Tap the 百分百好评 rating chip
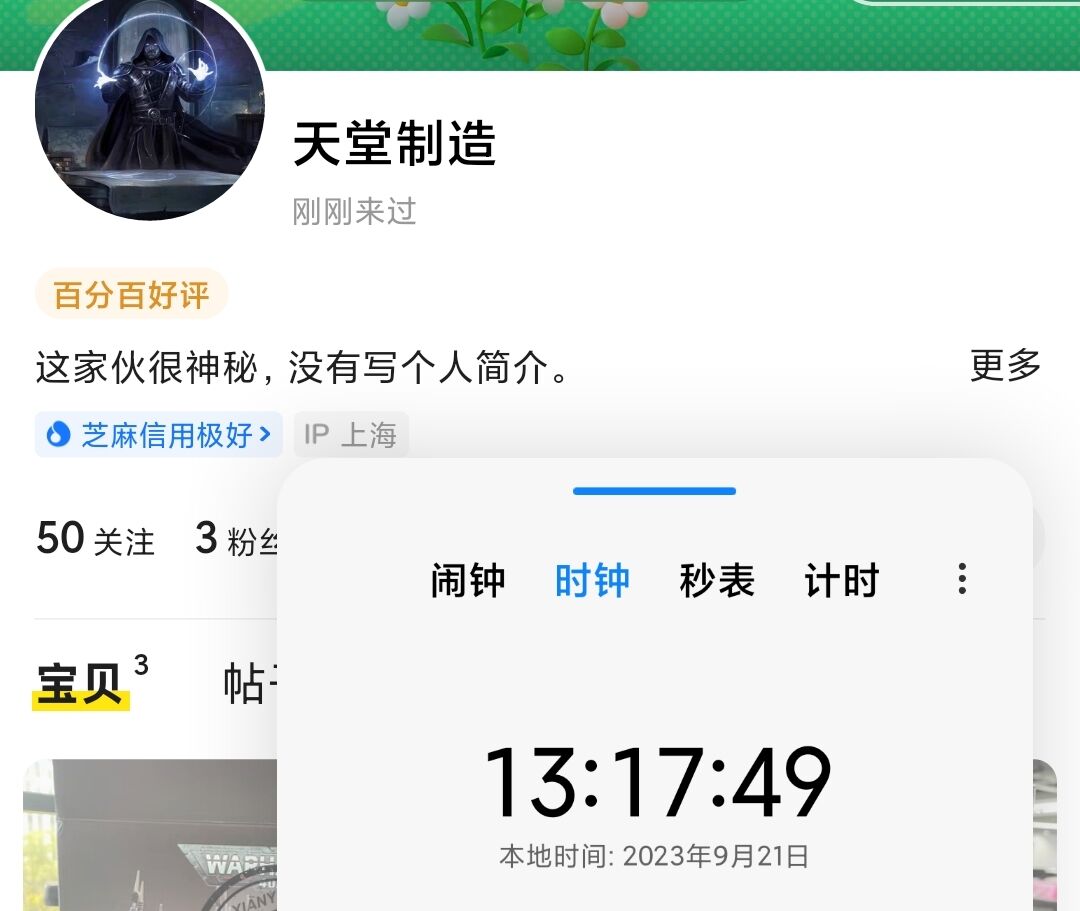 131,295
